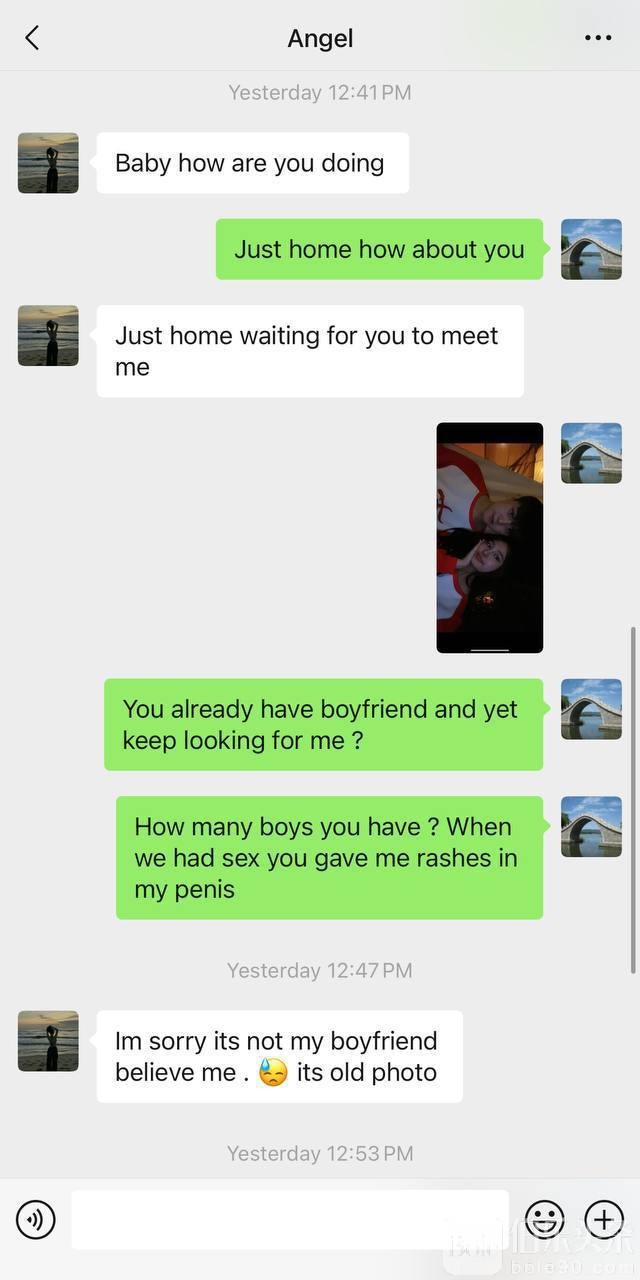Tap my bridge avatar beside 'Just home how about you'
Image resolution: width=640 pixels, height=1280 pixels.
[591, 249]
